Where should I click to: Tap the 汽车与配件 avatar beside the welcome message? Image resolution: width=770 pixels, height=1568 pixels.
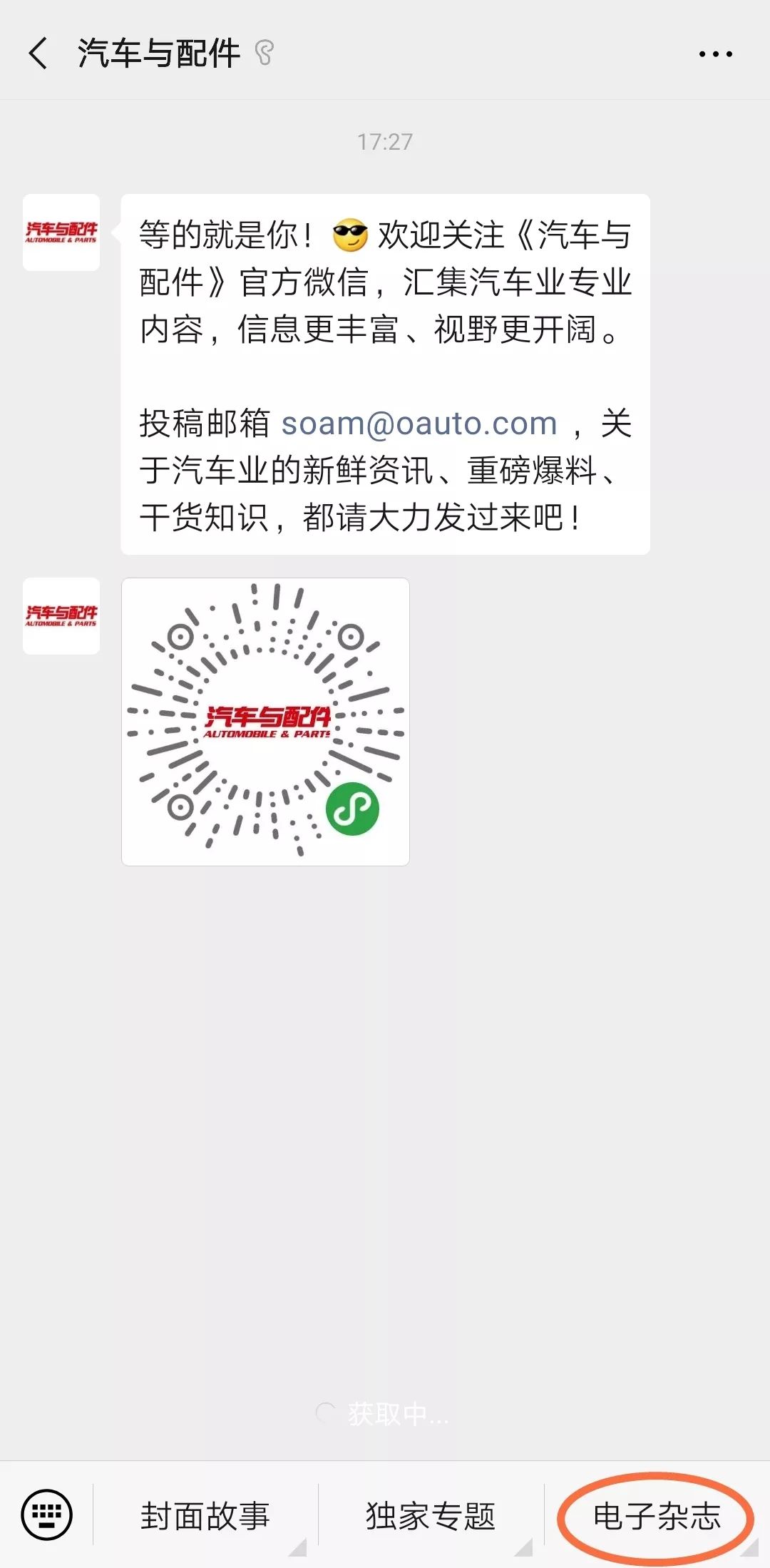tap(61, 232)
